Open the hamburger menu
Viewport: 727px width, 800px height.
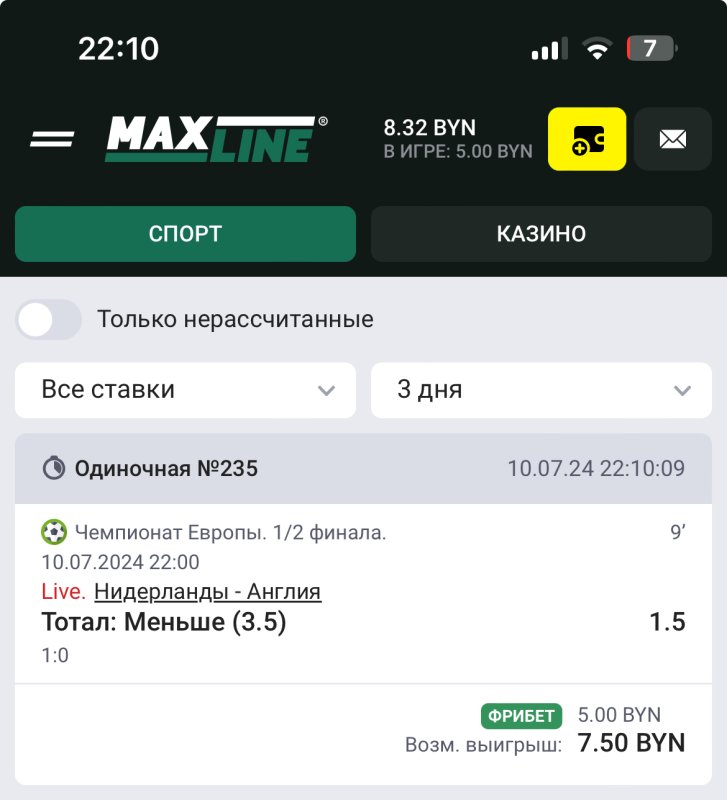pyautogui.click(x=52, y=139)
